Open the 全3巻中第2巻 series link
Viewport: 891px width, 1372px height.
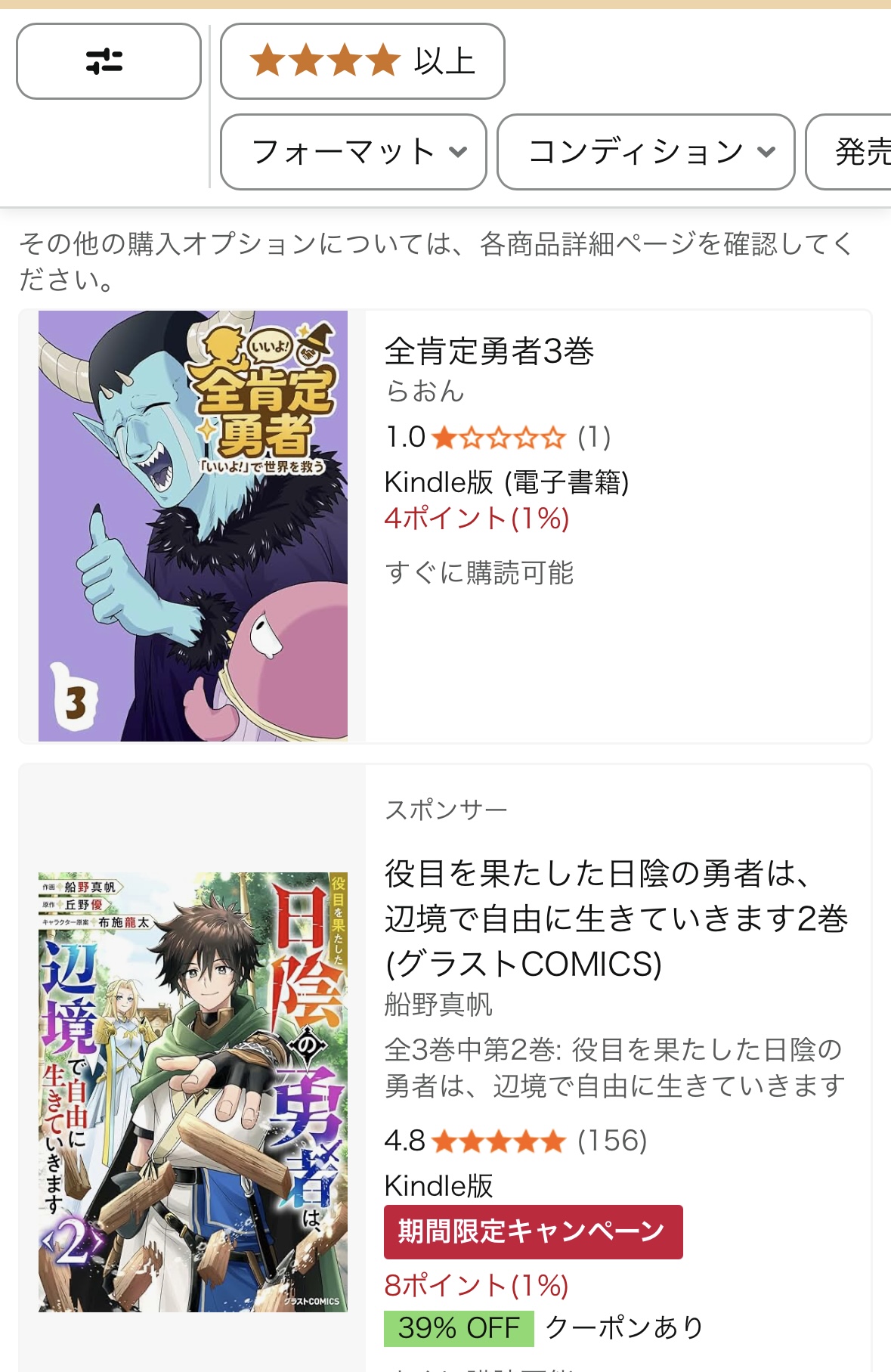[612, 1067]
